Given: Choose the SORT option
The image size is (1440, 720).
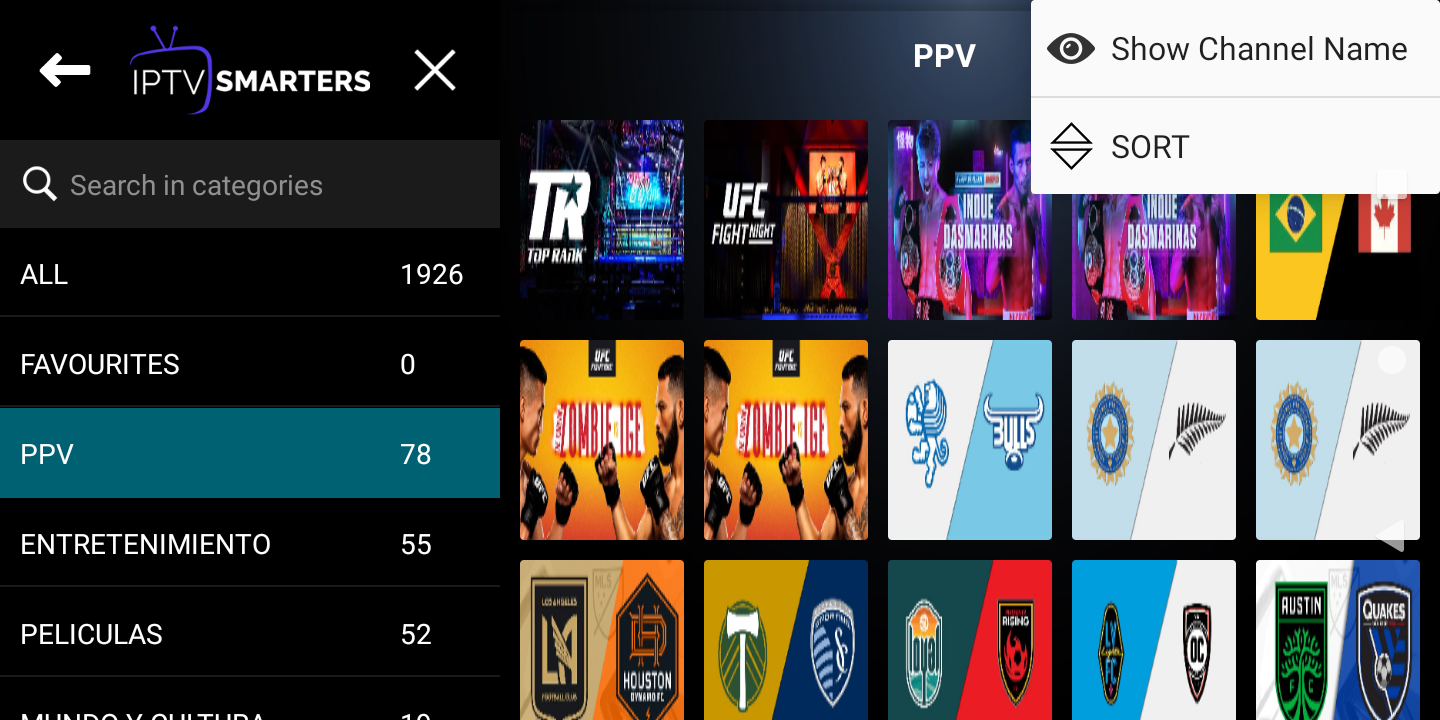Looking at the screenshot, I should tap(1235, 147).
